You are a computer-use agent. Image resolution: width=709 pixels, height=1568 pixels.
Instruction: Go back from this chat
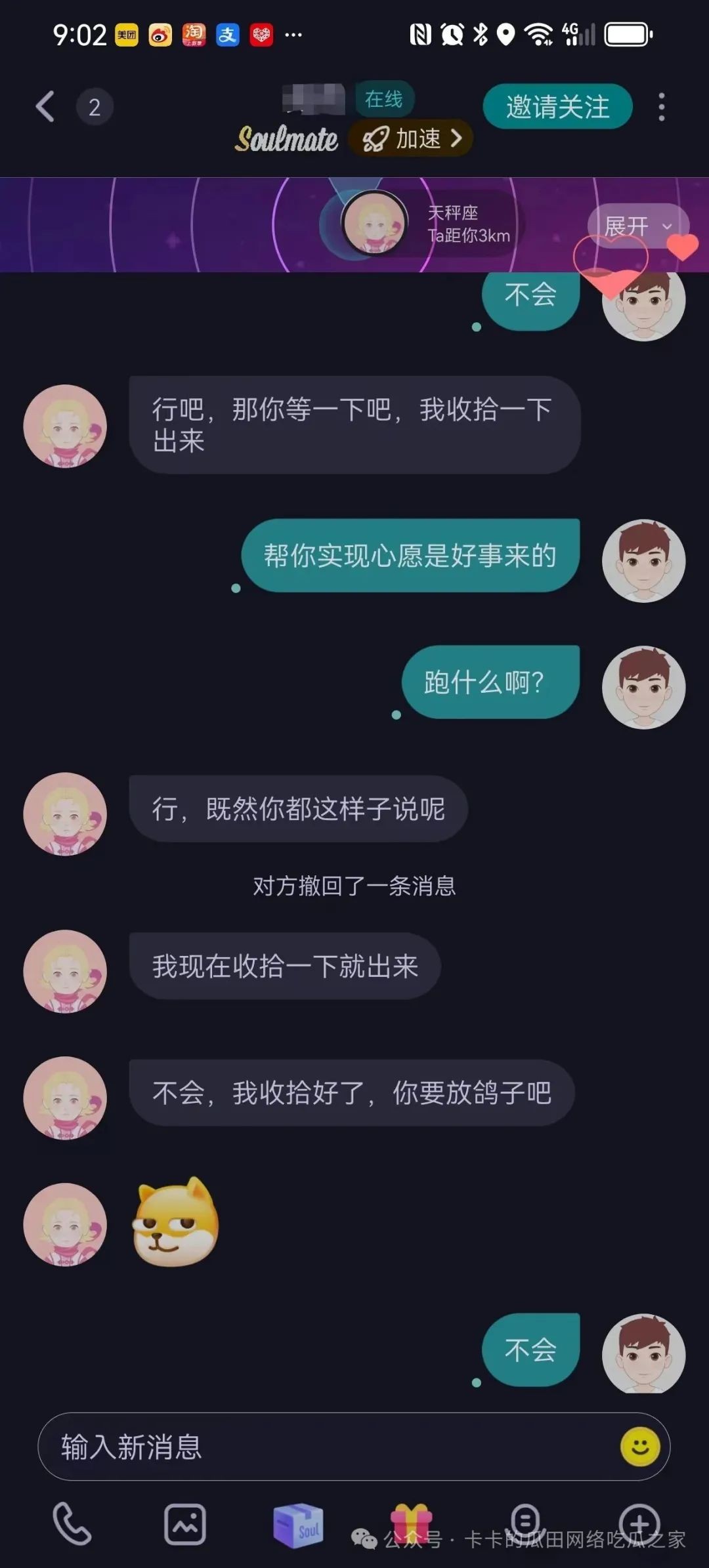click(x=45, y=107)
